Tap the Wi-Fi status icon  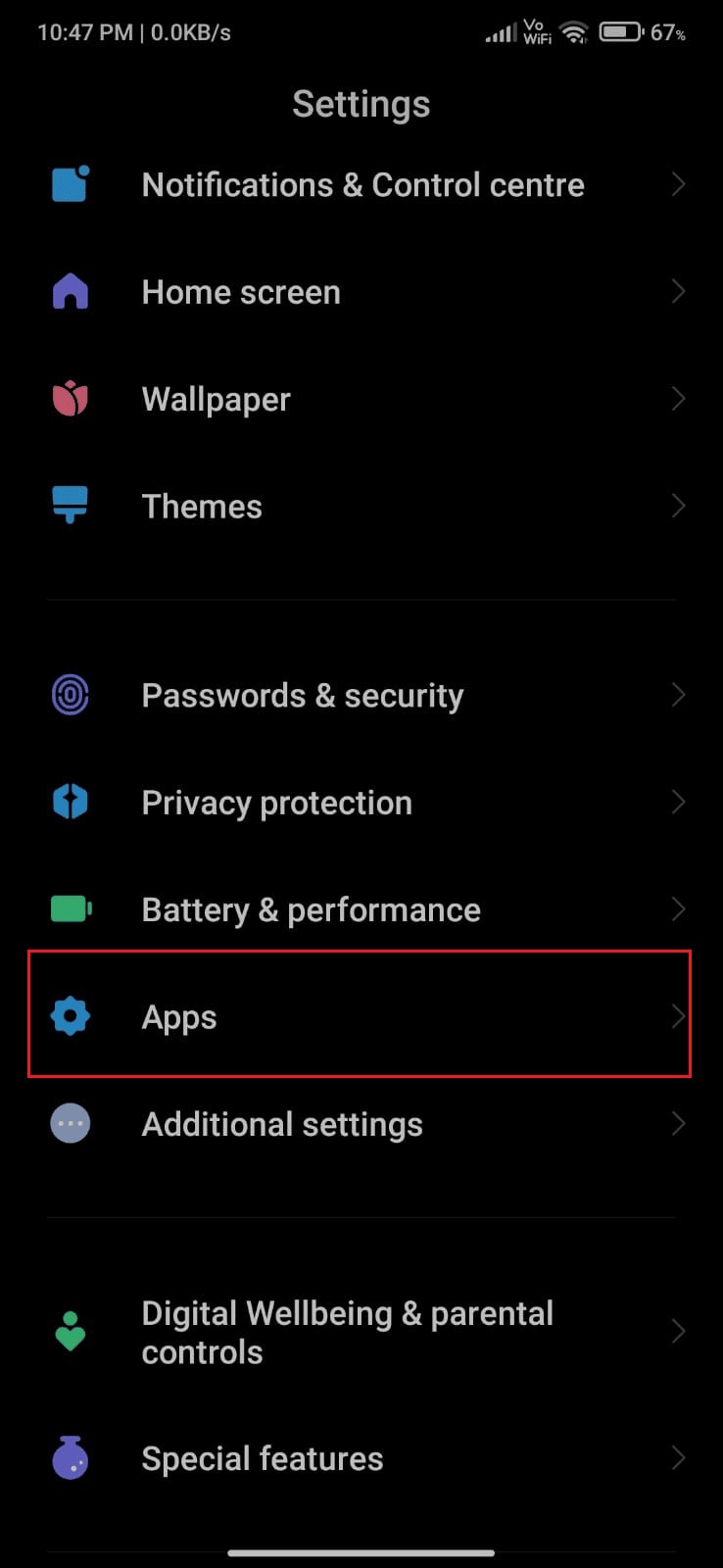[573, 32]
